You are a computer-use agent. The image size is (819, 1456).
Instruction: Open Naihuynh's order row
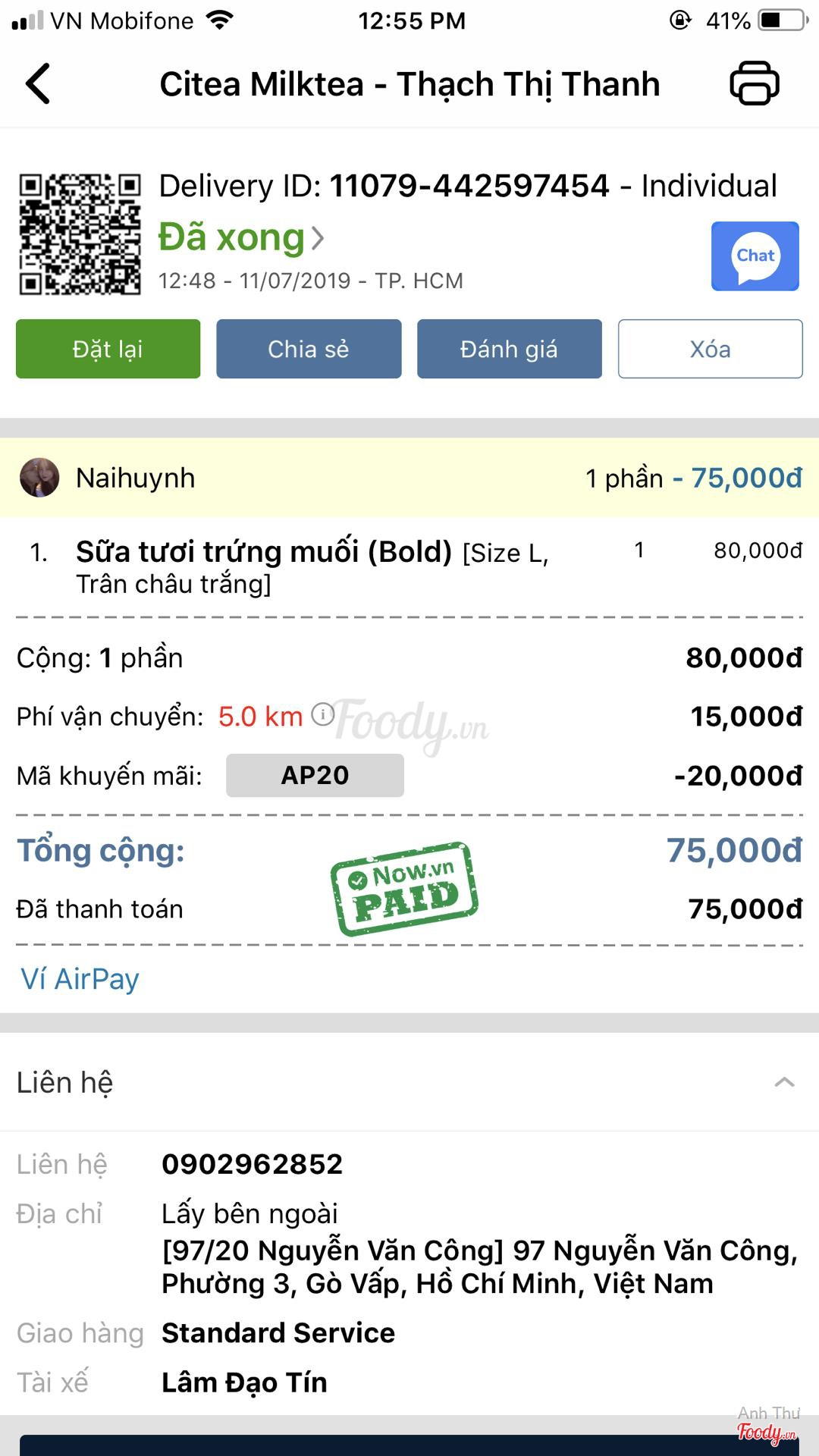(409, 478)
